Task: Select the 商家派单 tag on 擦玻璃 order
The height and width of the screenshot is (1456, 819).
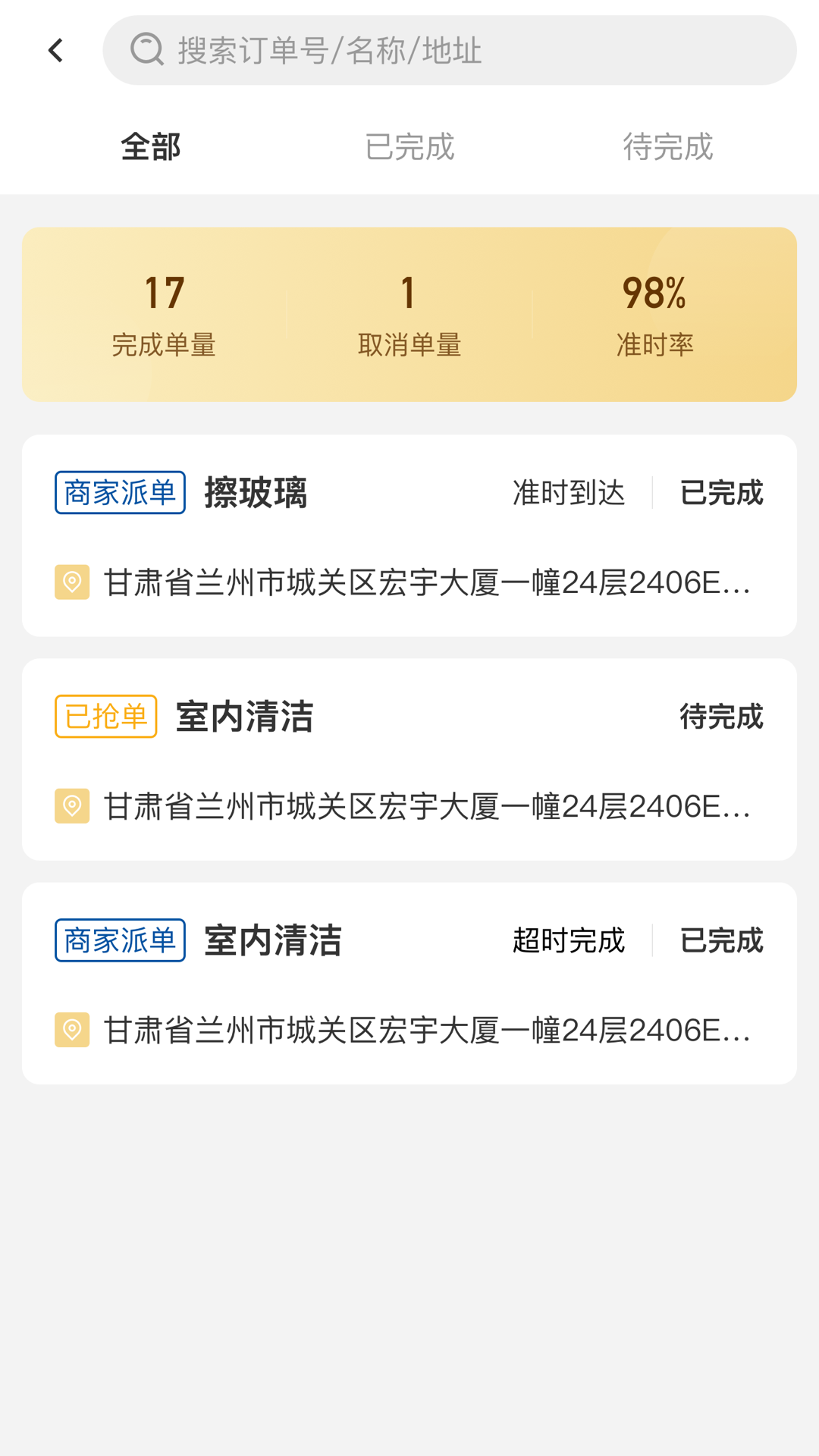Action: (x=119, y=492)
